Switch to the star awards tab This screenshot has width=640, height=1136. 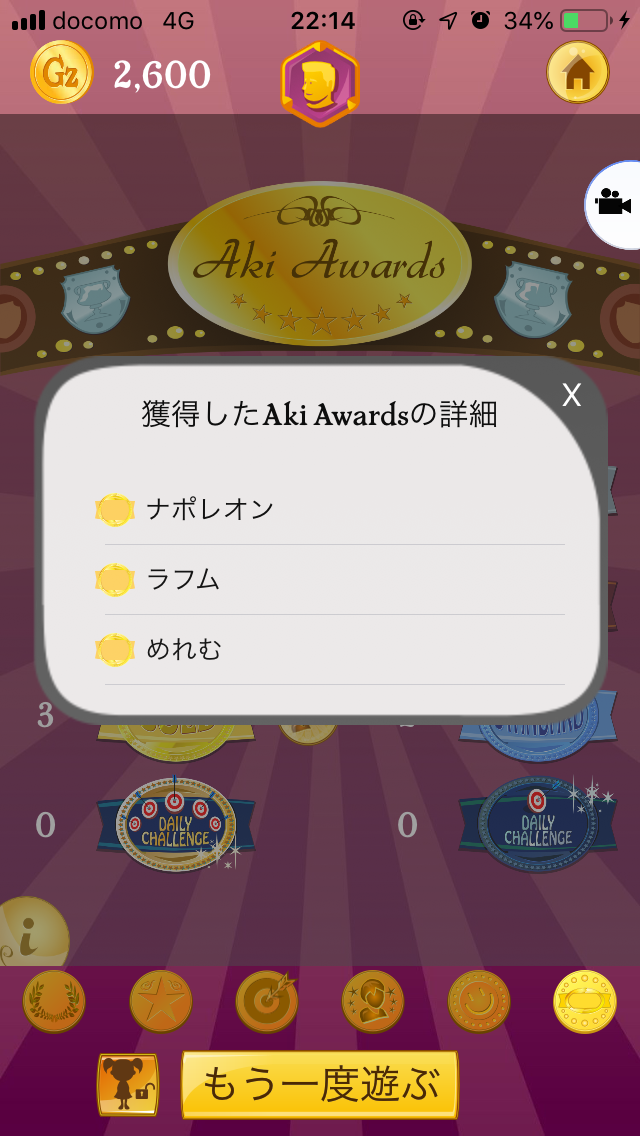click(161, 1001)
